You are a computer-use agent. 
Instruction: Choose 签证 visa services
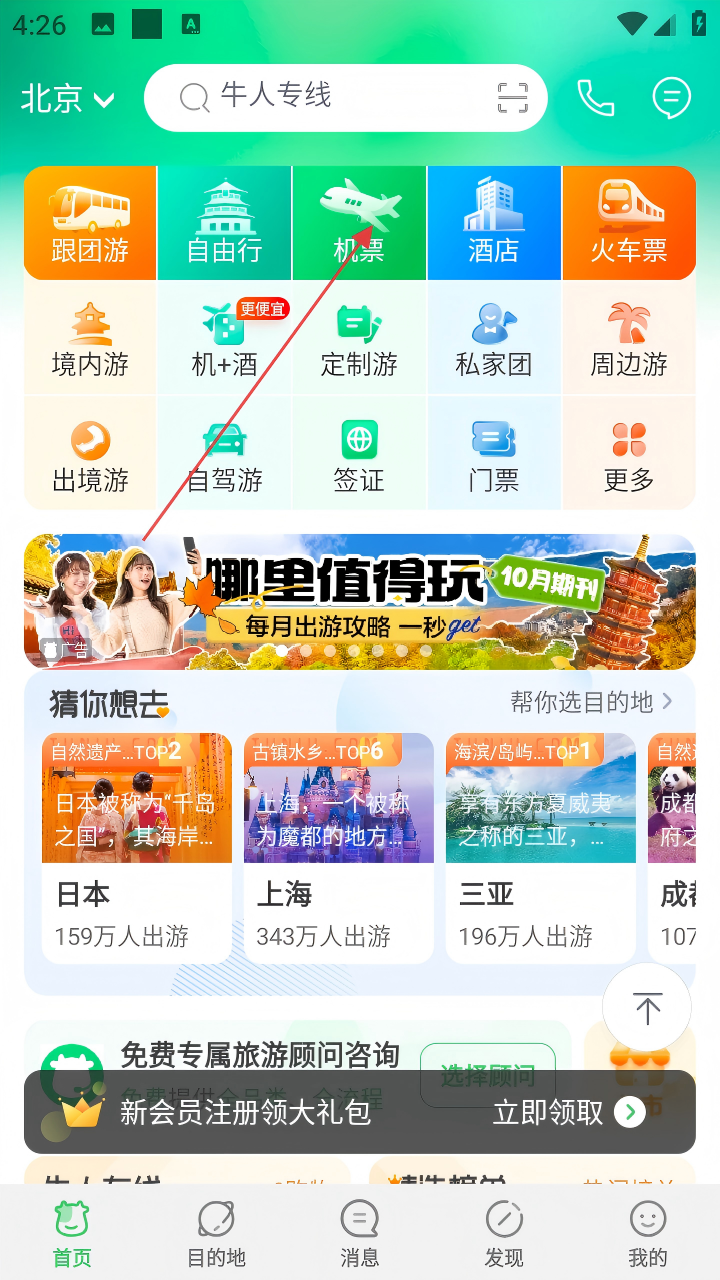tap(359, 453)
